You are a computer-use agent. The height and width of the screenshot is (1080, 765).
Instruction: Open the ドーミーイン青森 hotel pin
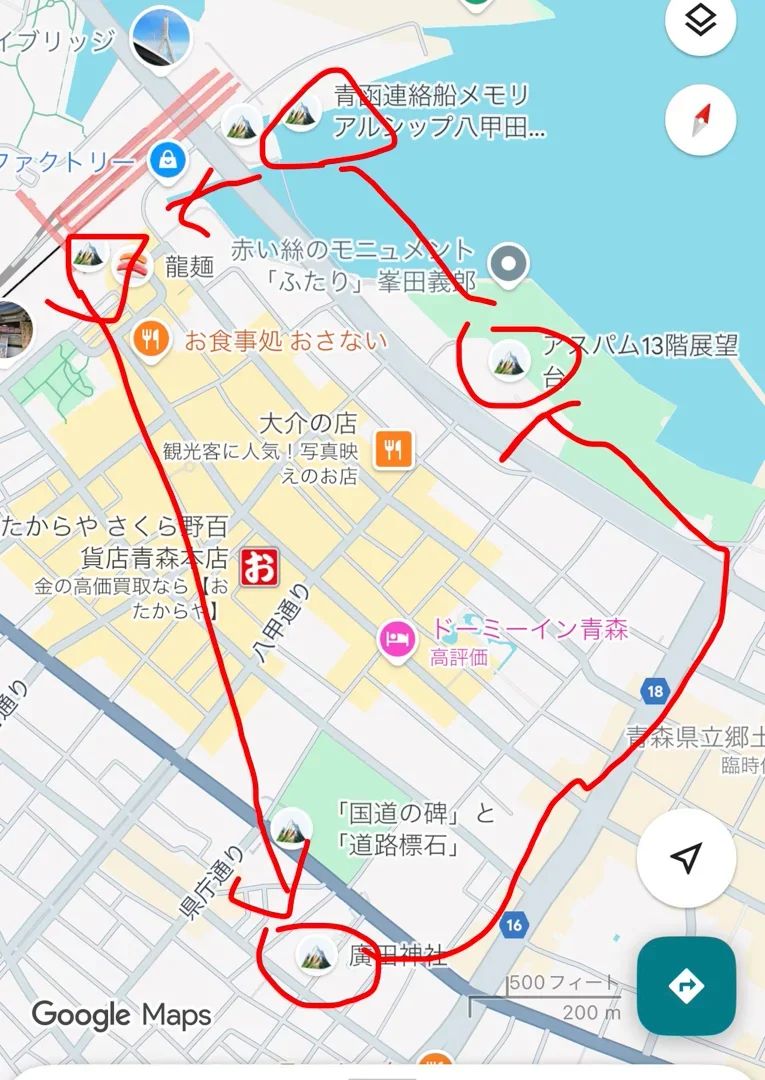(x=398, y=639)
